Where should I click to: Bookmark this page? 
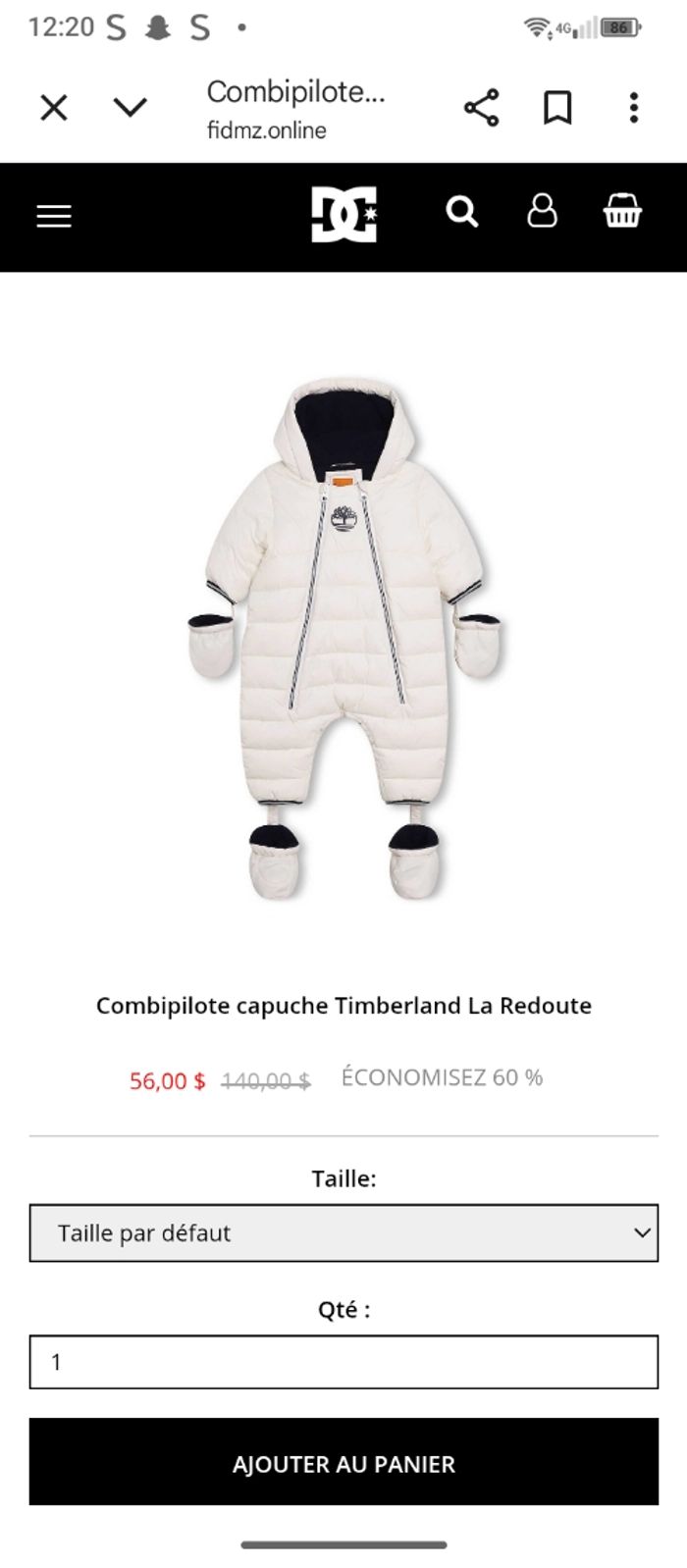point(557,107)
